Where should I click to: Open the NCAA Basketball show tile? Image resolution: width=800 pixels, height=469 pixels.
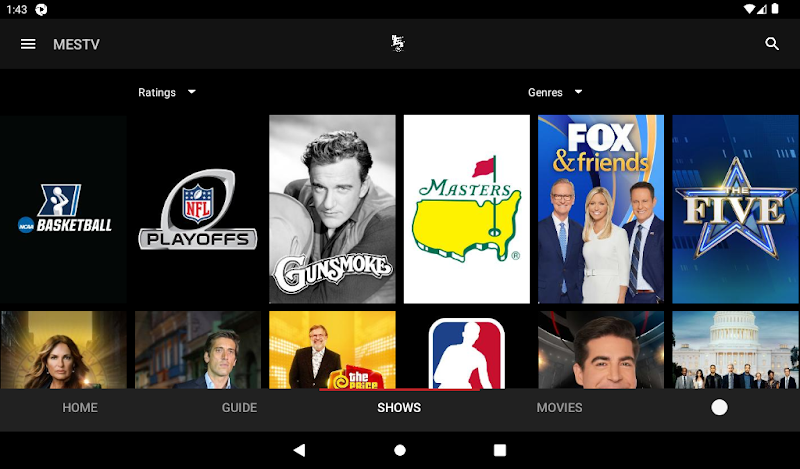[x=64, y=209]
